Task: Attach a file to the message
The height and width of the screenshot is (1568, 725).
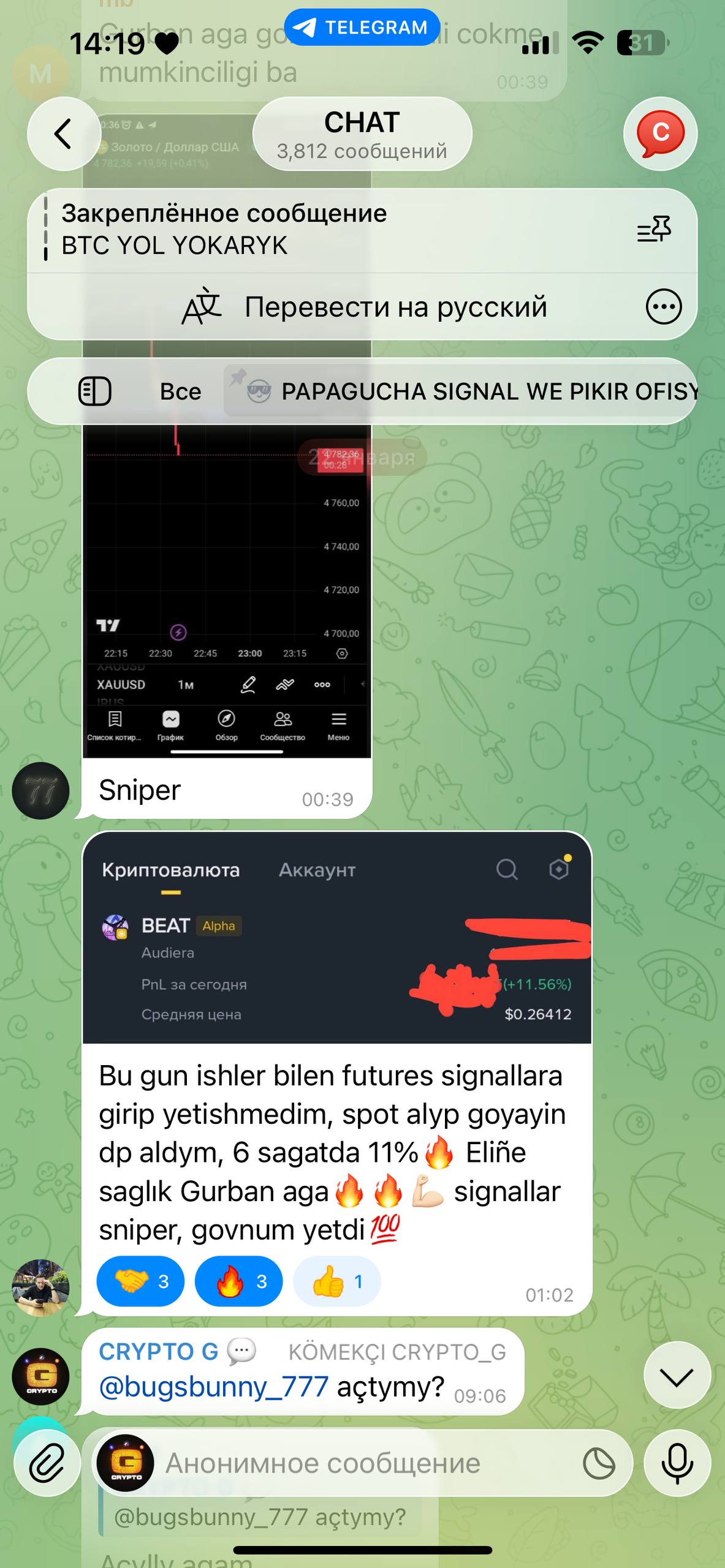Action: pos(47,1463)
